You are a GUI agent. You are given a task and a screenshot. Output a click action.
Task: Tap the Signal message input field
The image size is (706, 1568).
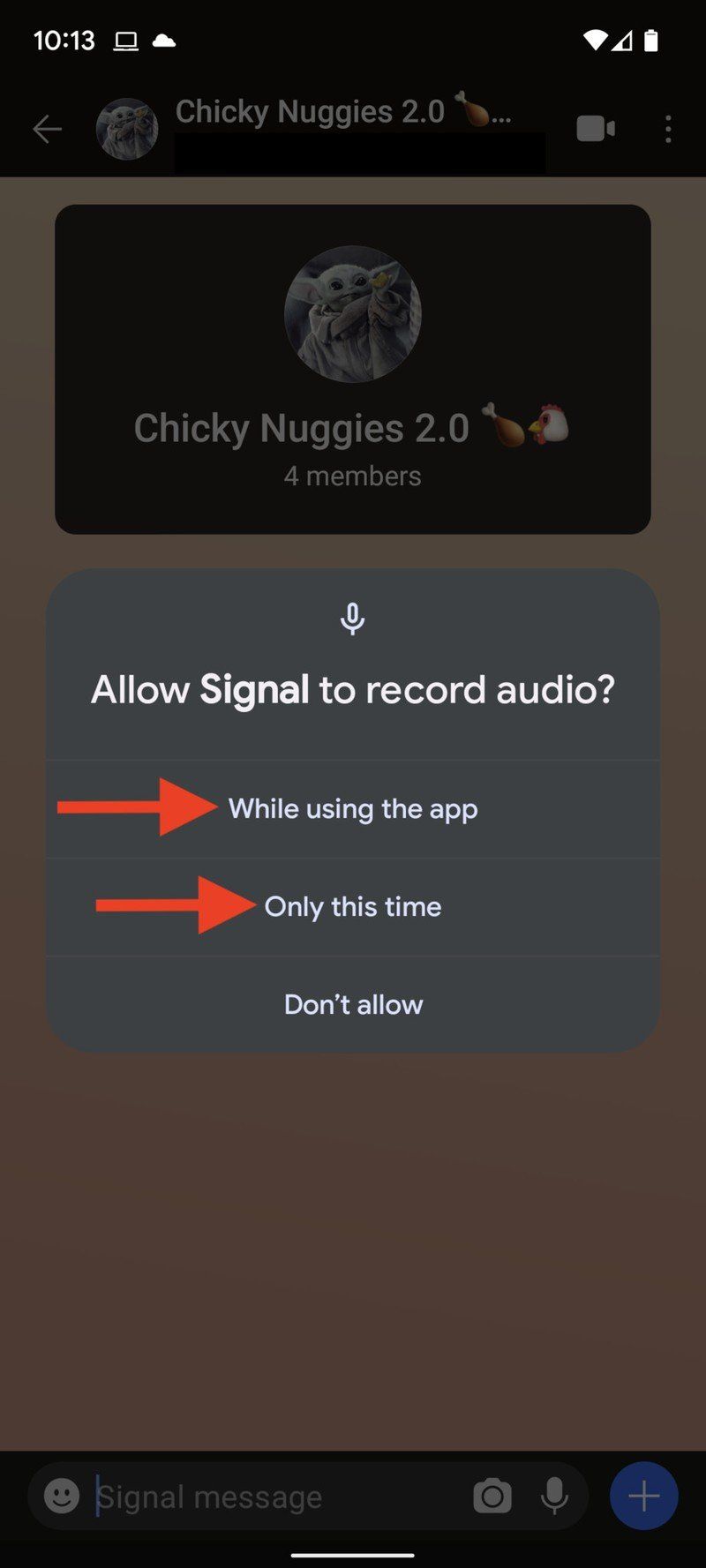pos(265,1496)
